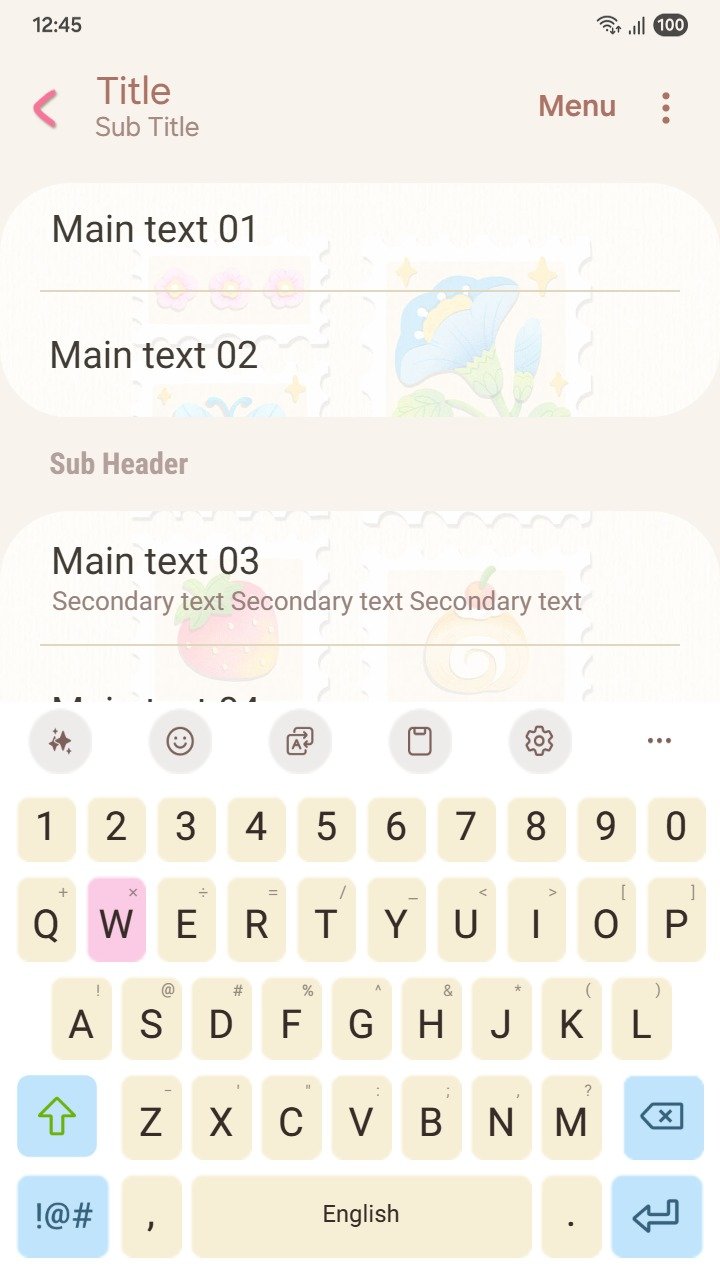
Task: Type the highlighted W key
Action: (117, 921)
